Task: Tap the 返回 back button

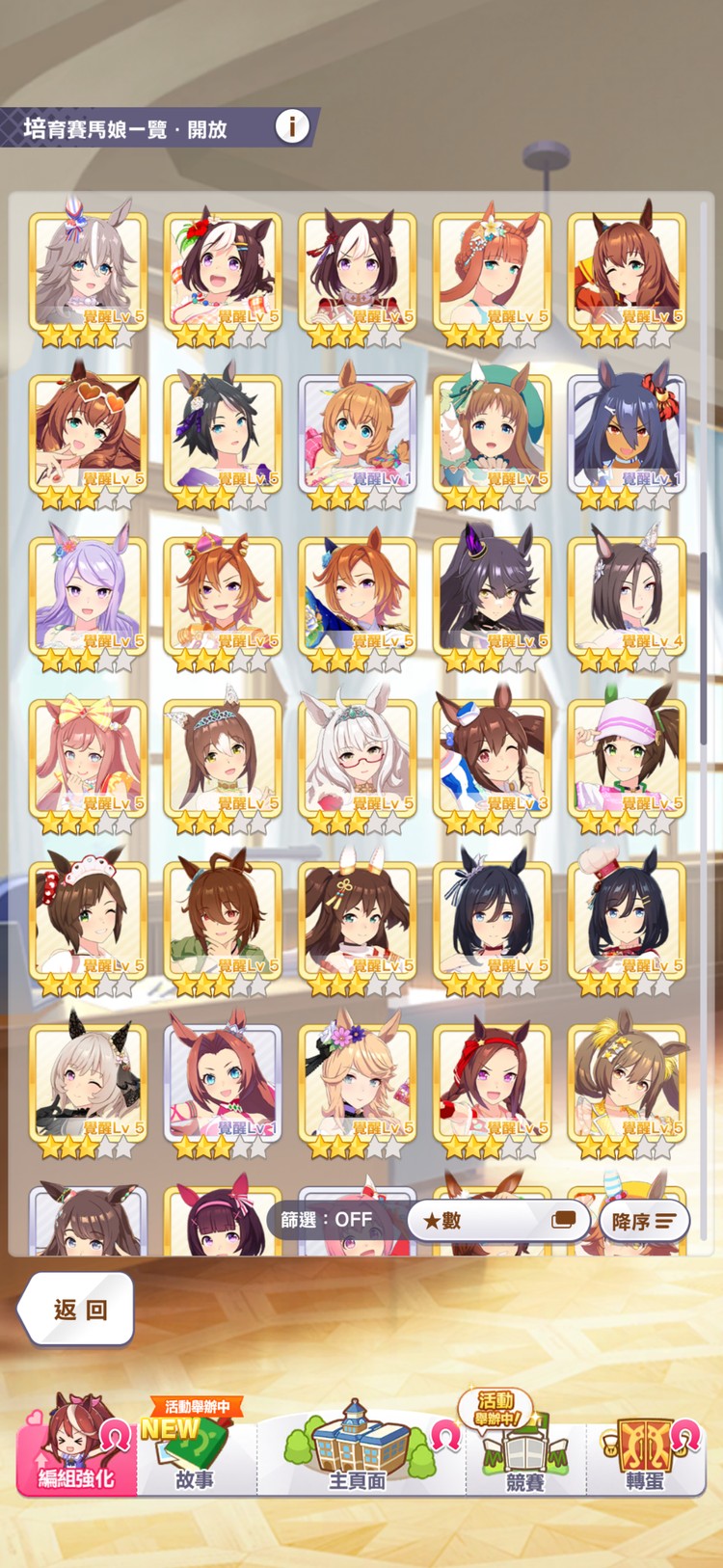Action: 77,1309
